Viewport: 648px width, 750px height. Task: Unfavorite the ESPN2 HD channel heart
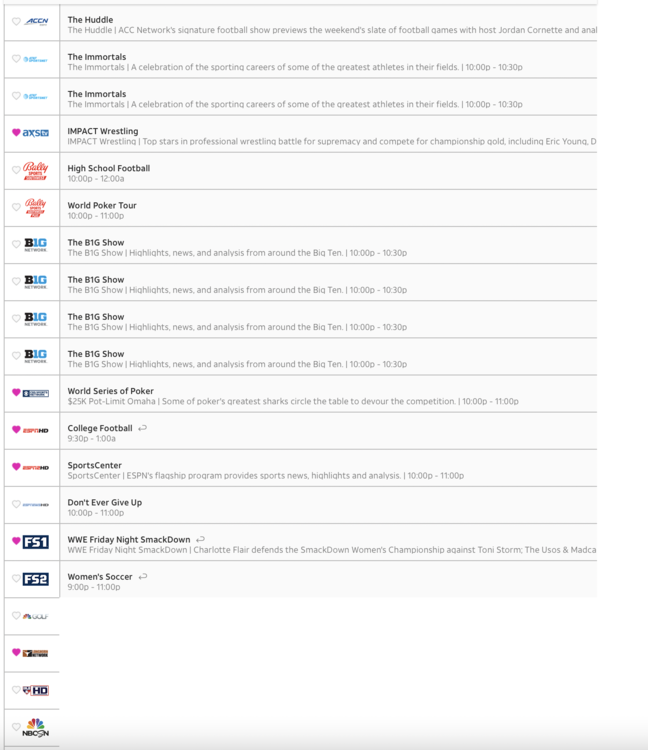16,467
